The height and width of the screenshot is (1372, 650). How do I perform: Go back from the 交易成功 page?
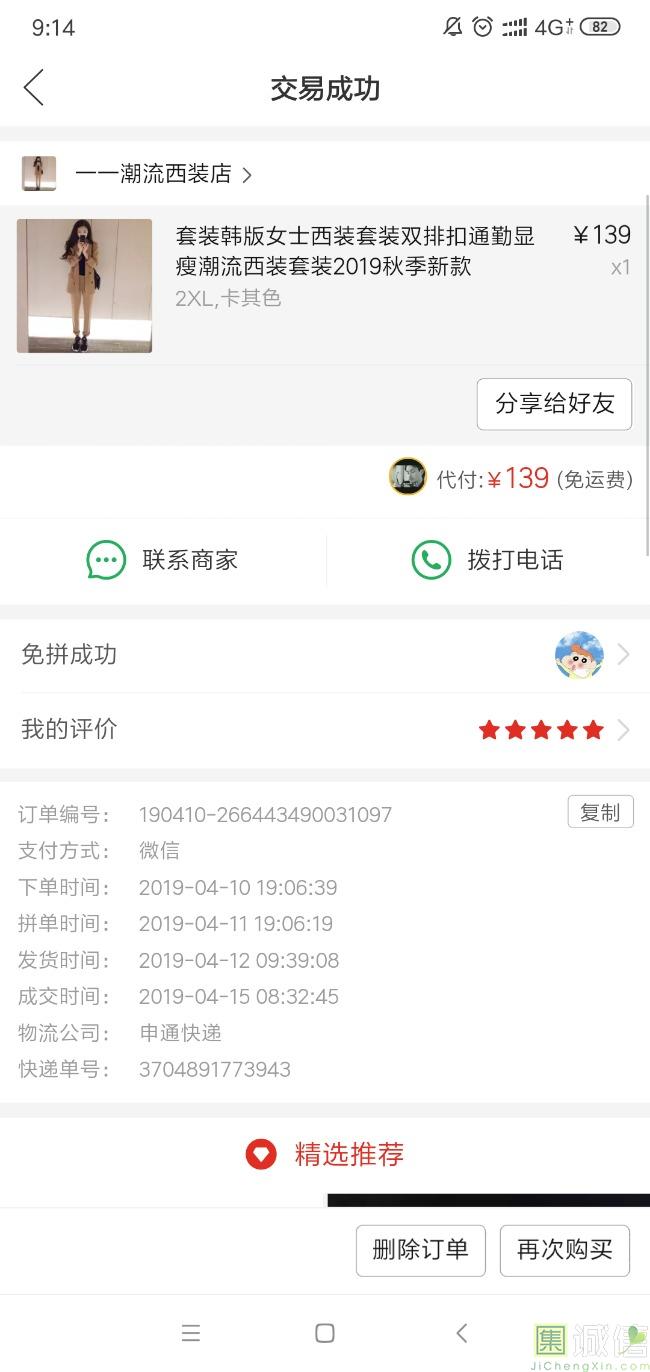[34, 88]
